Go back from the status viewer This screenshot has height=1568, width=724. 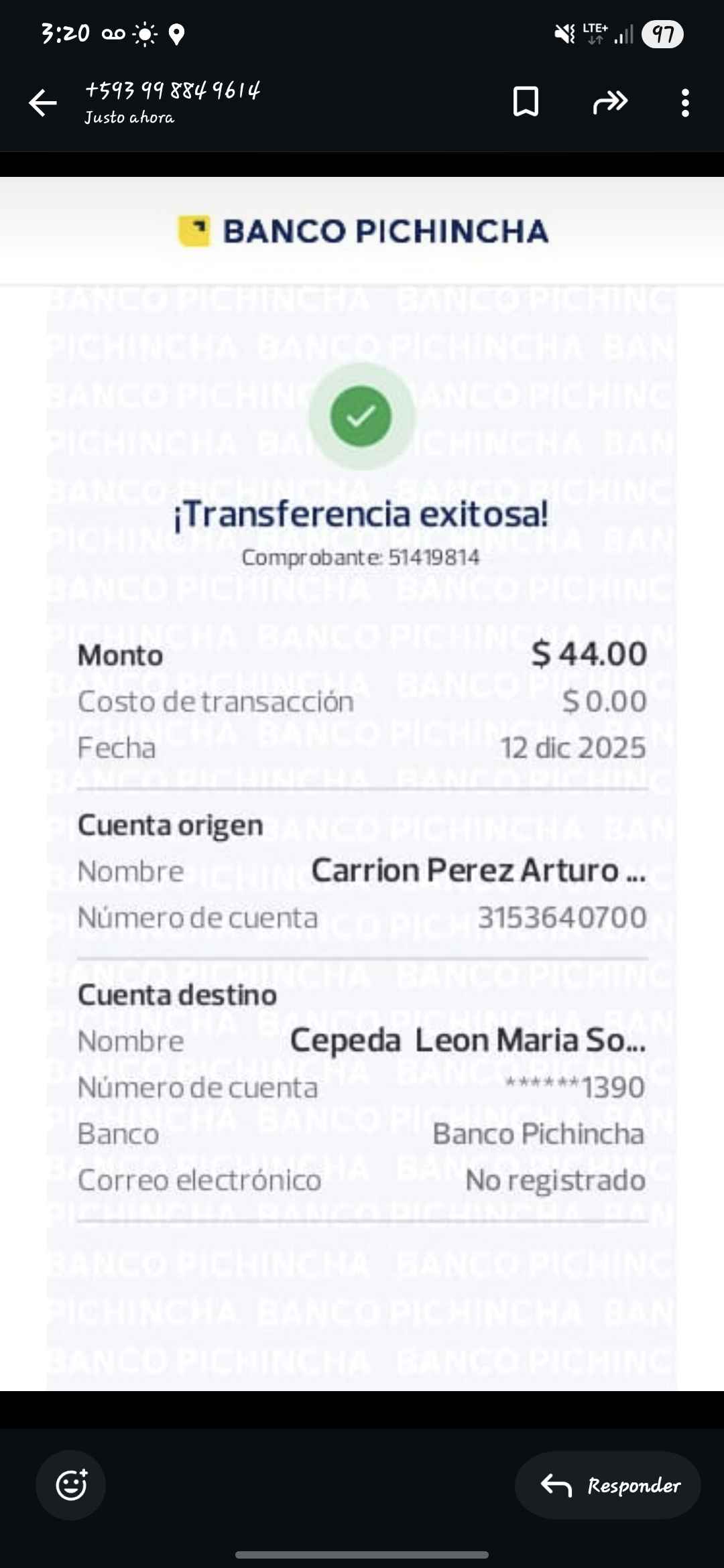[x=43, y=103]
